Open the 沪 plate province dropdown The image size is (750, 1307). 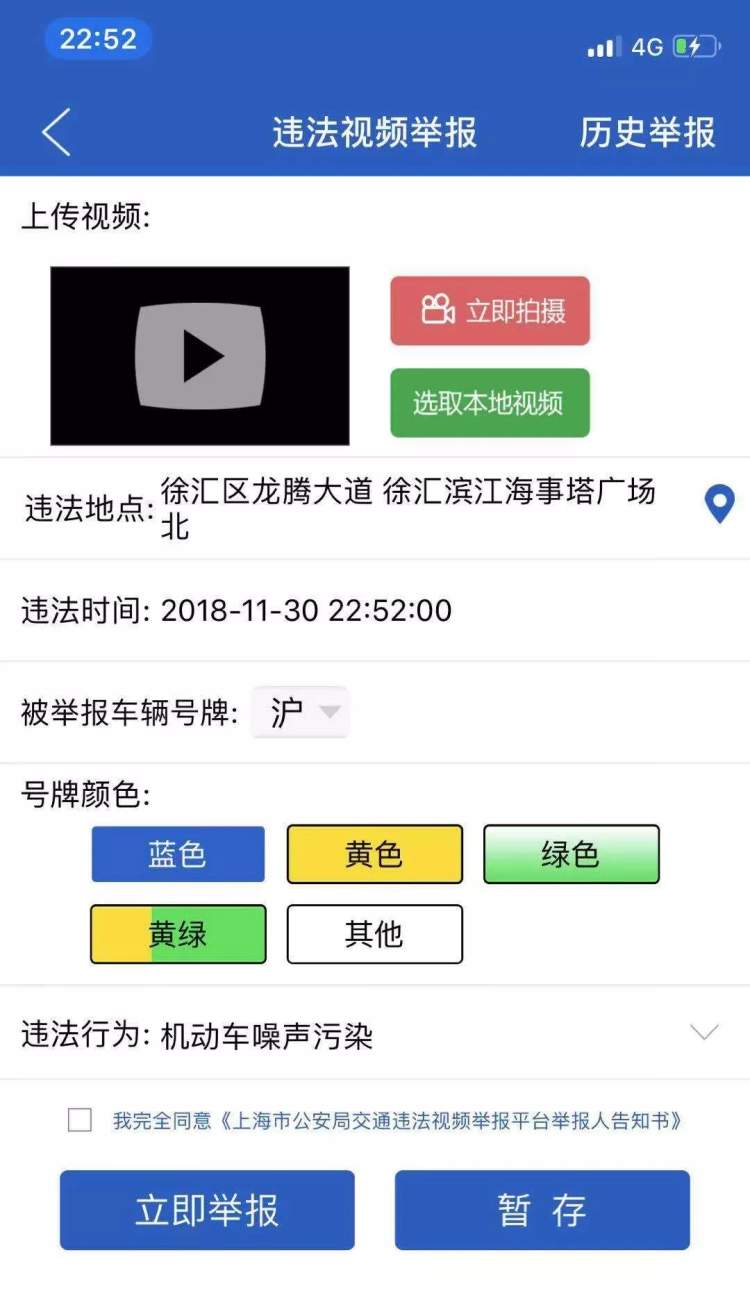[x=300, y=713]
